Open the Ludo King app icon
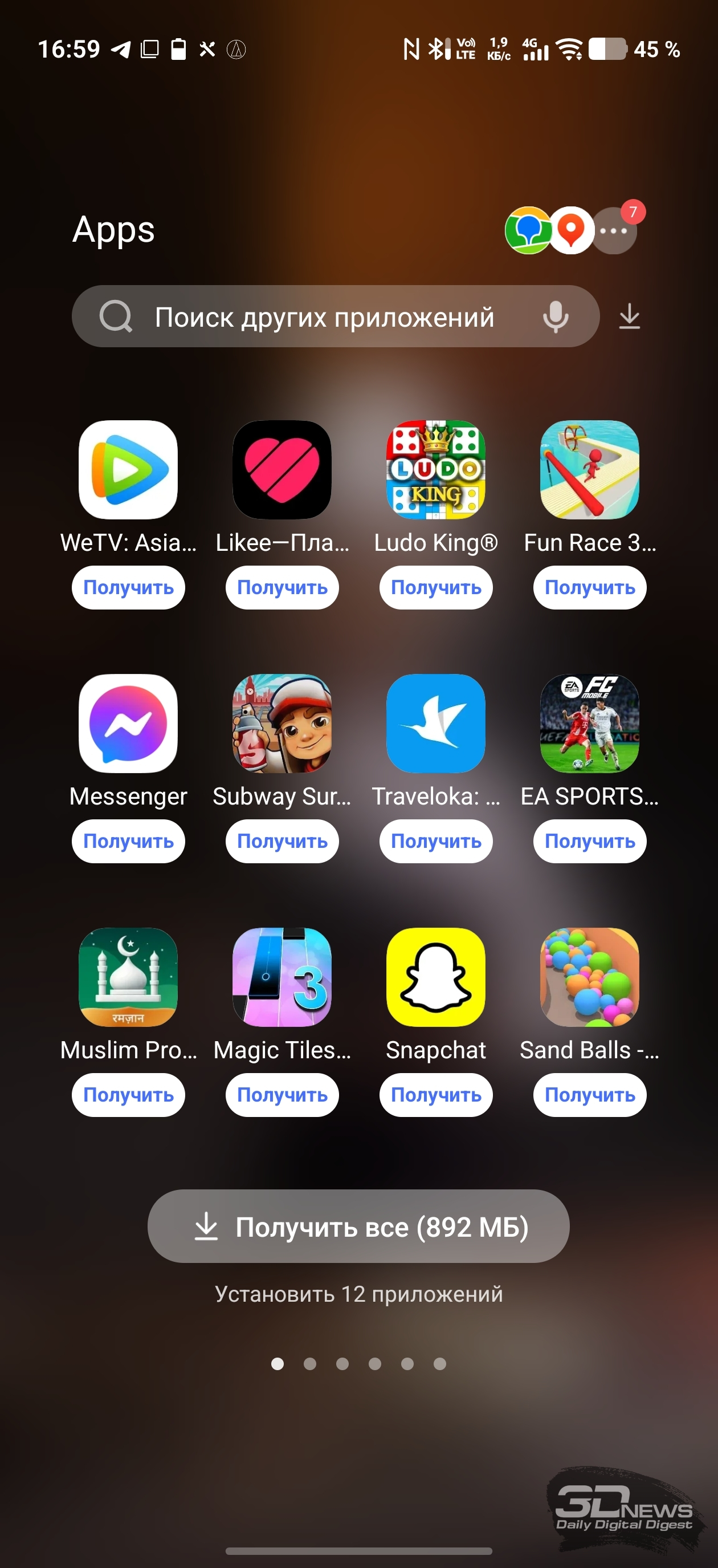718x1568 pixels. click(x=436, y=469)
